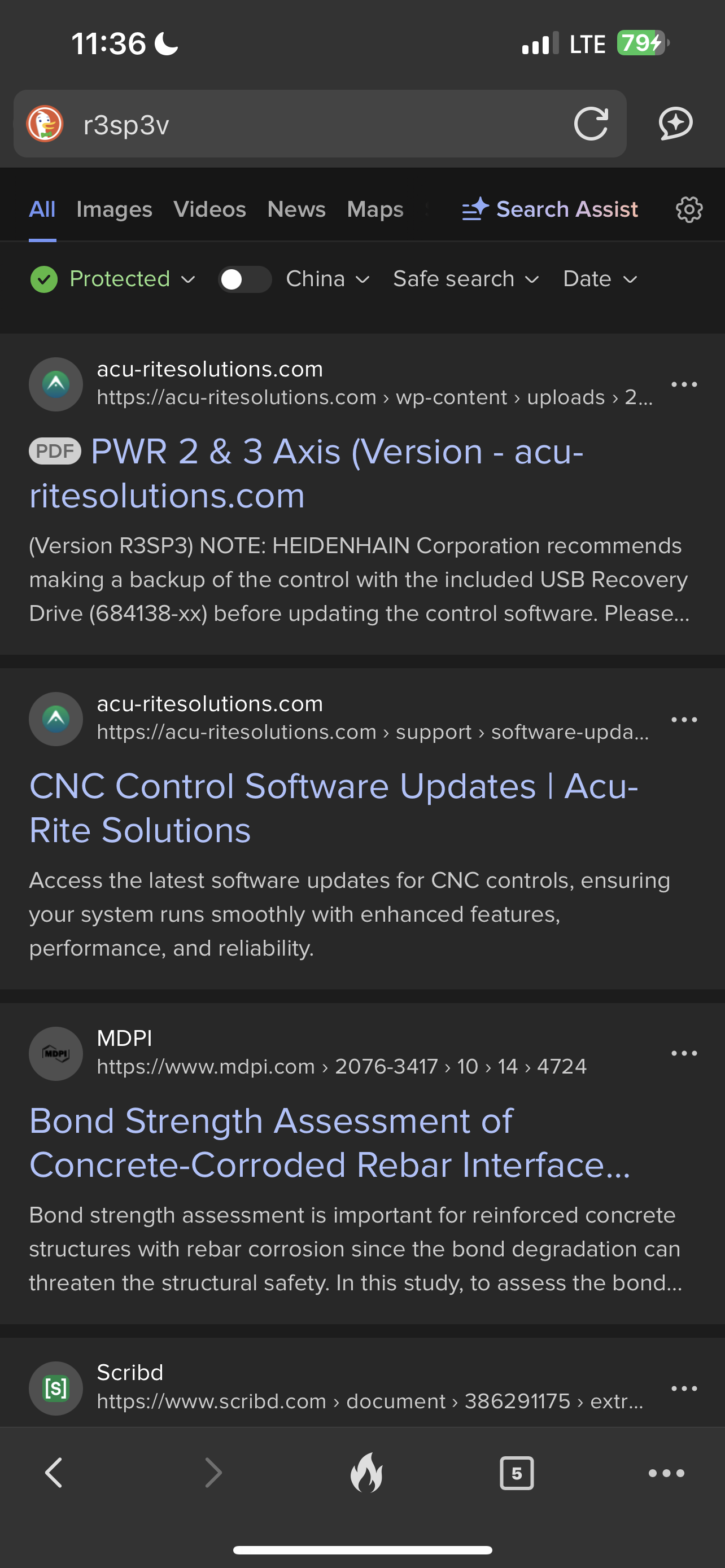Viewport: 725px width, 1568px height.
Task: Switch to the Maps tab
Action: 375,209
